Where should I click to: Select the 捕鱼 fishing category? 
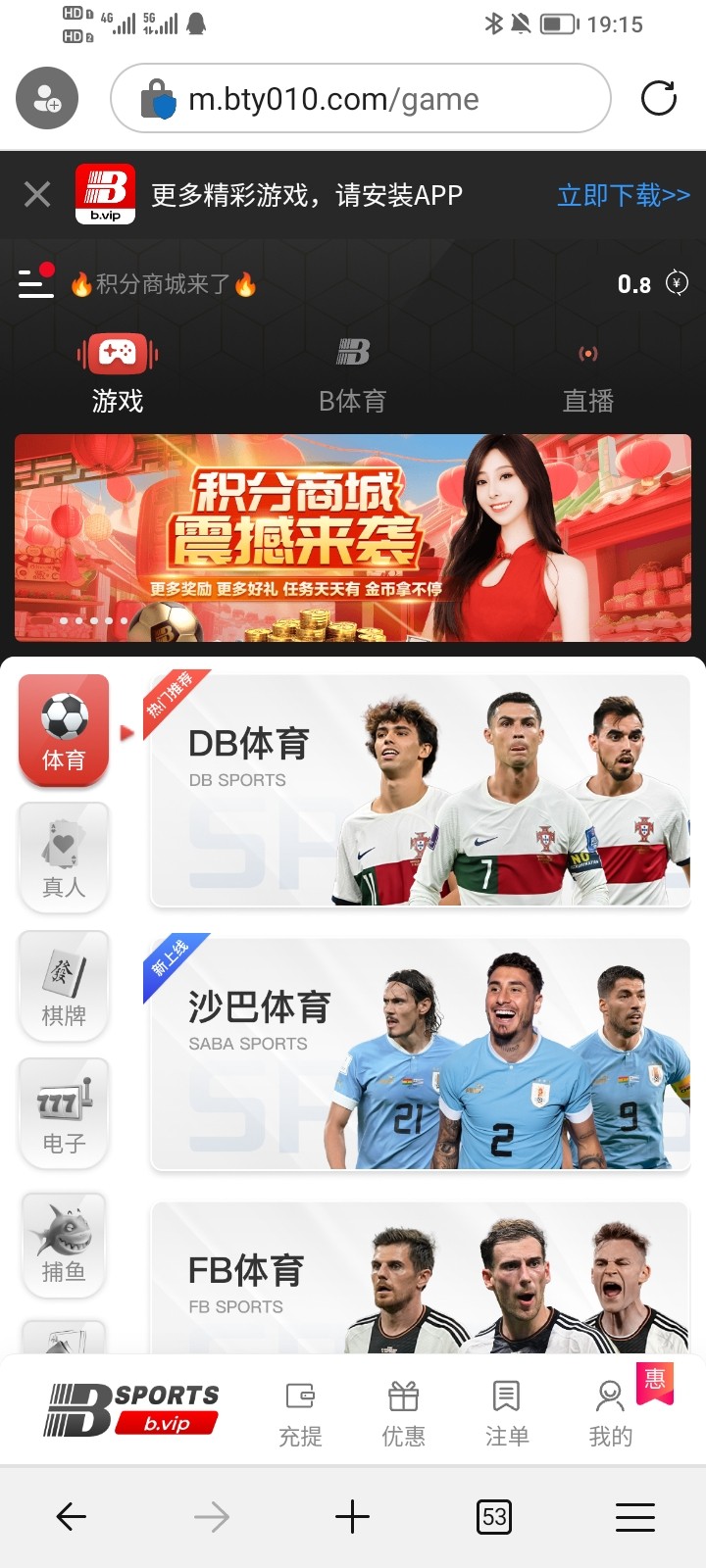tap(64, 1243)
